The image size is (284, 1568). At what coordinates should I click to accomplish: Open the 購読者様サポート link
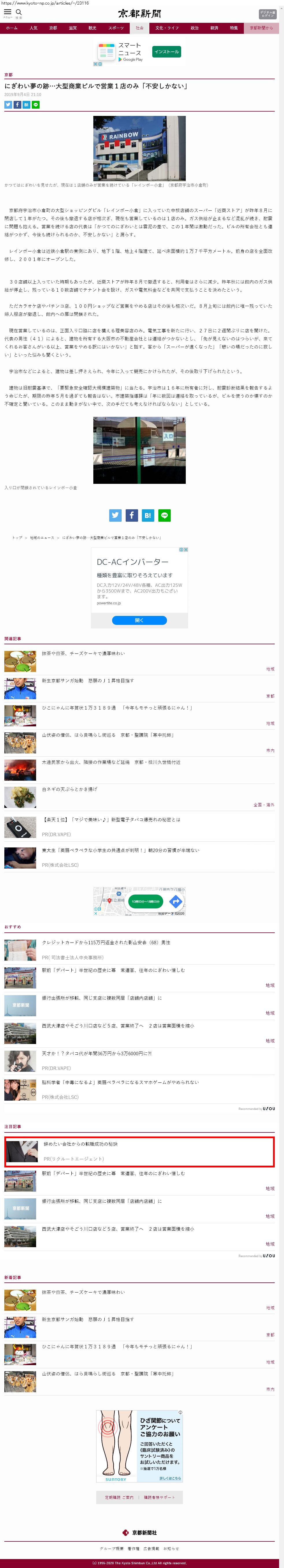[159, 1497]
